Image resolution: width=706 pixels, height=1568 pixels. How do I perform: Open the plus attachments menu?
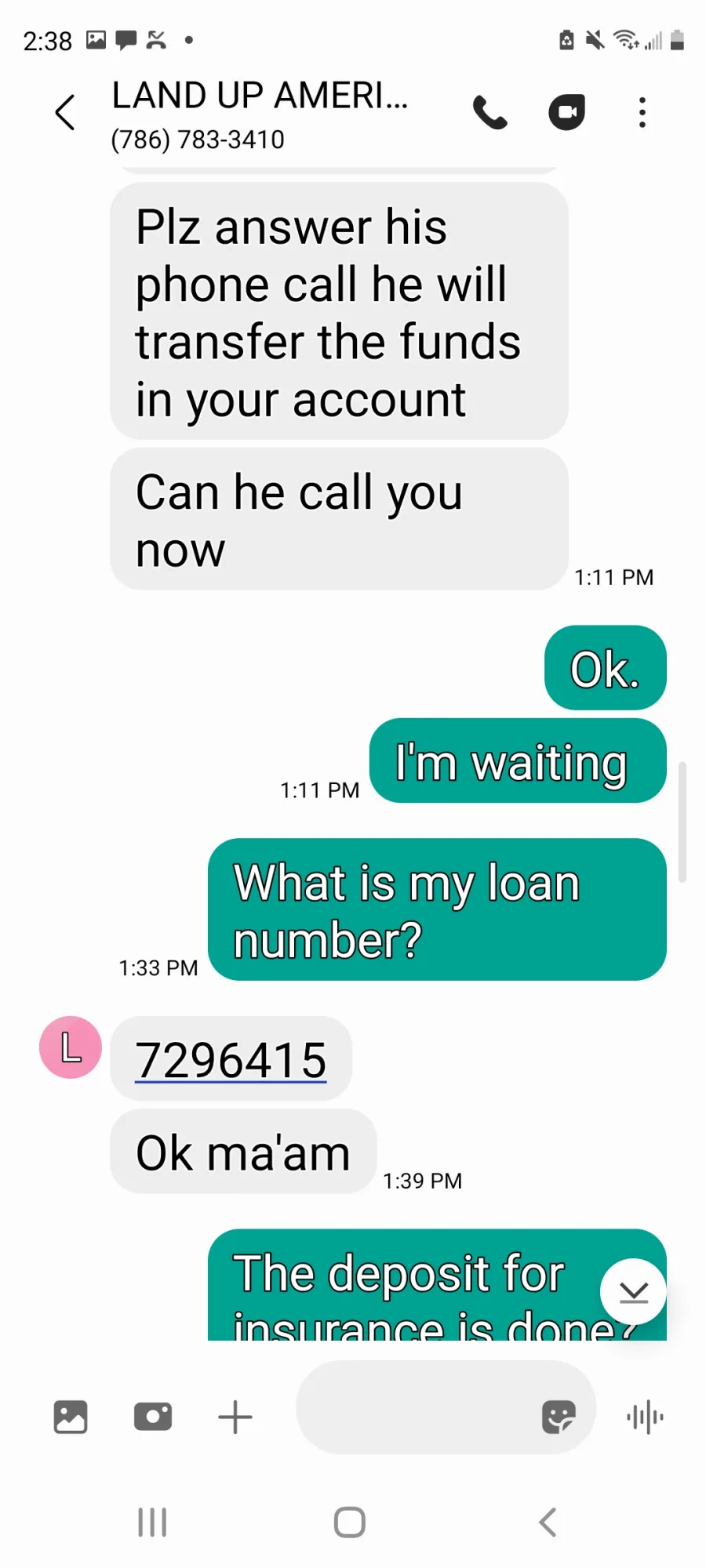(235, 1417)
